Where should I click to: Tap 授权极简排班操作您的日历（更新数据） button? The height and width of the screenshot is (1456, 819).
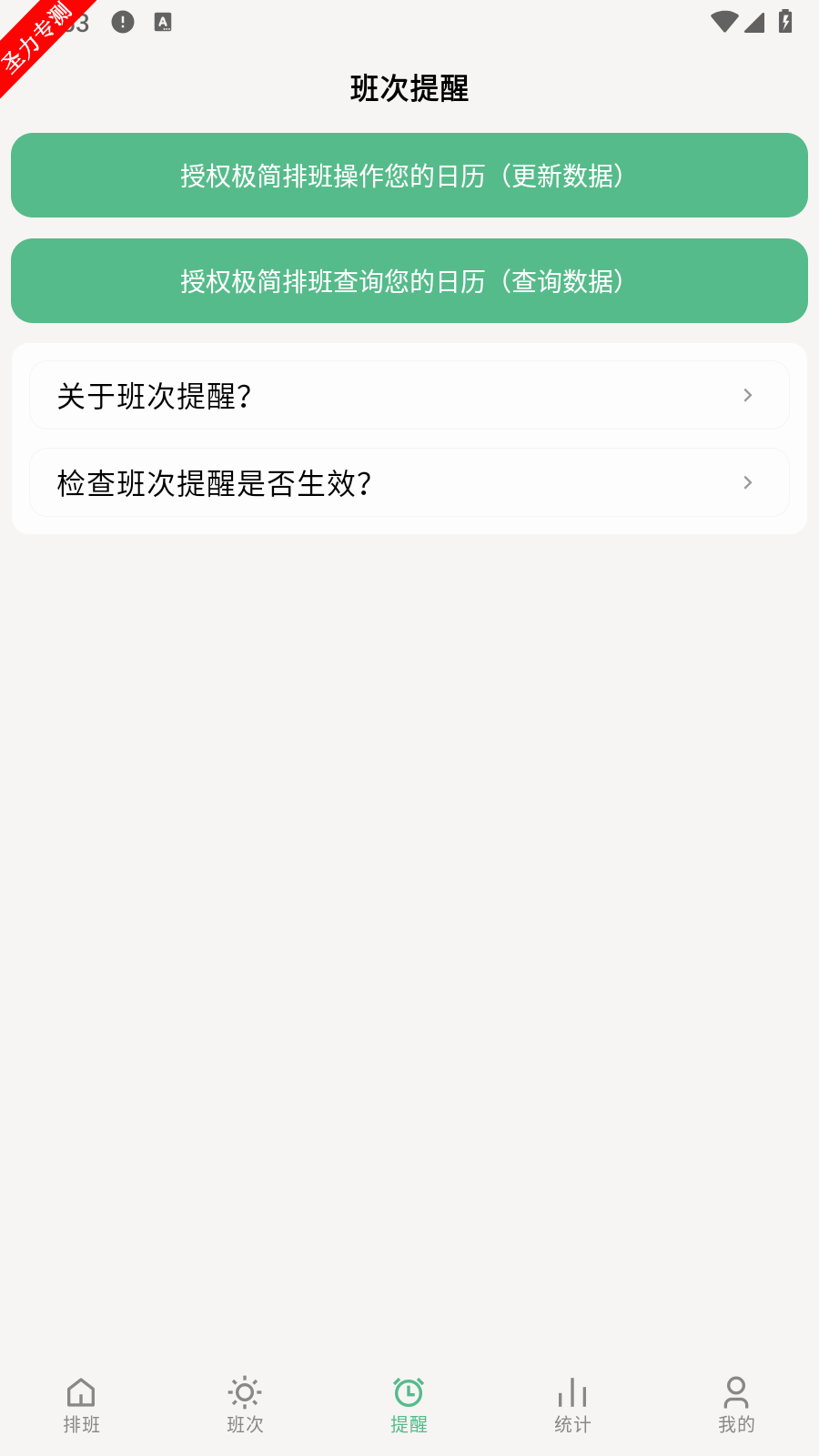pos(409,176)
